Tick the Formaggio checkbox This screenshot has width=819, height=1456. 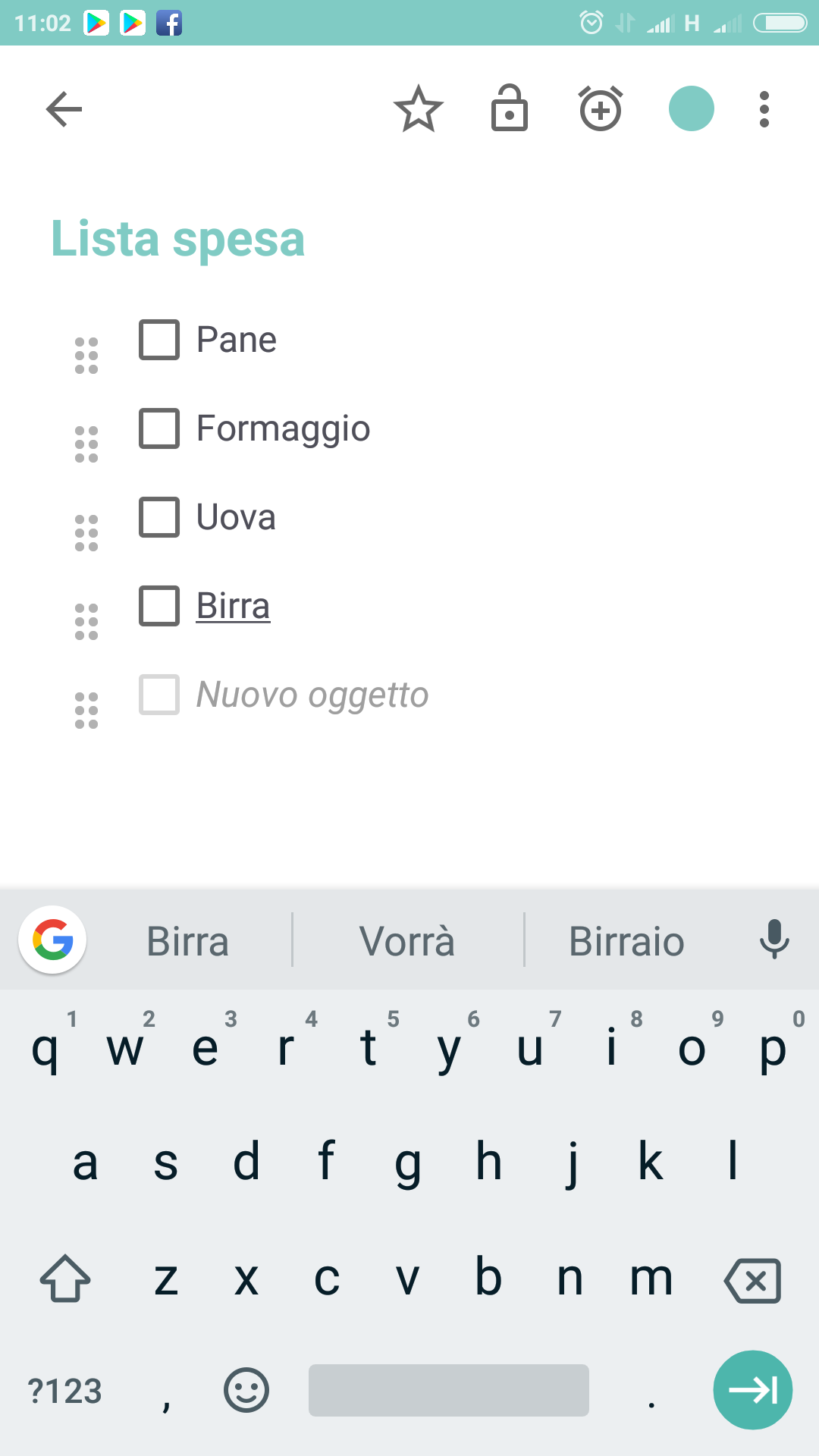pyautogui.click(x=159, y=428)
